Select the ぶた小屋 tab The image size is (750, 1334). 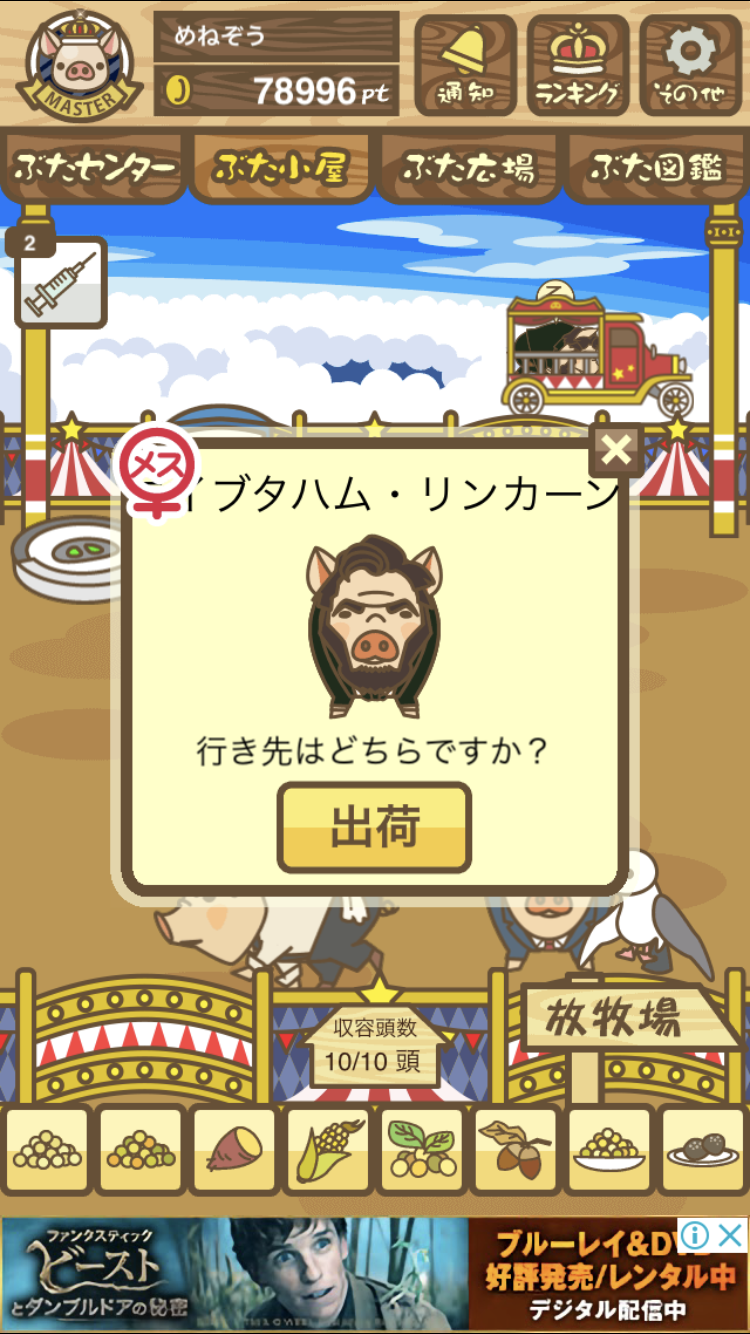[281, 168]
